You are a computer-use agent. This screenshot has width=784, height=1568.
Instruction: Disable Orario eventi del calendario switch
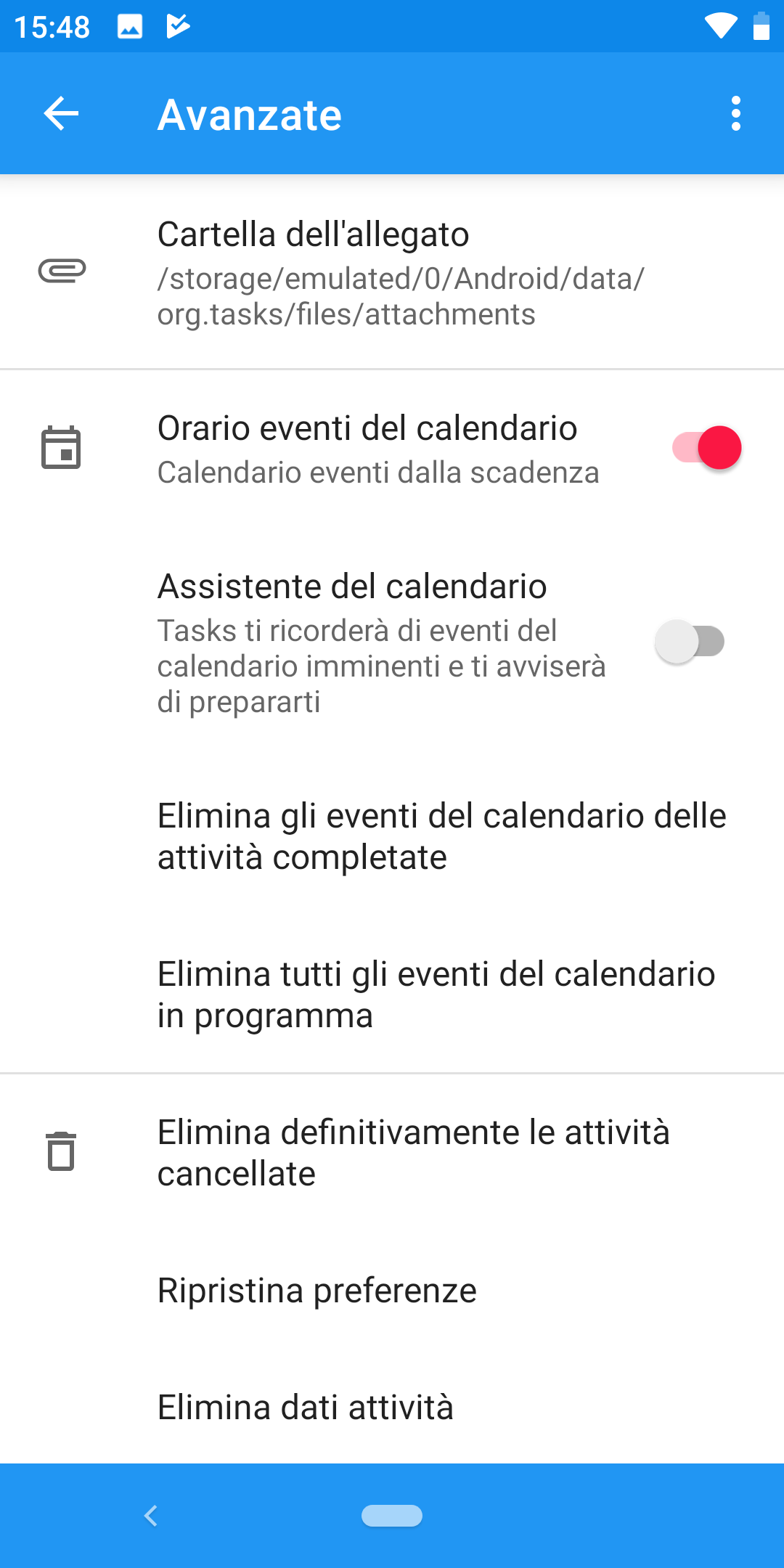pyautogui.click(x=706, y=447)
